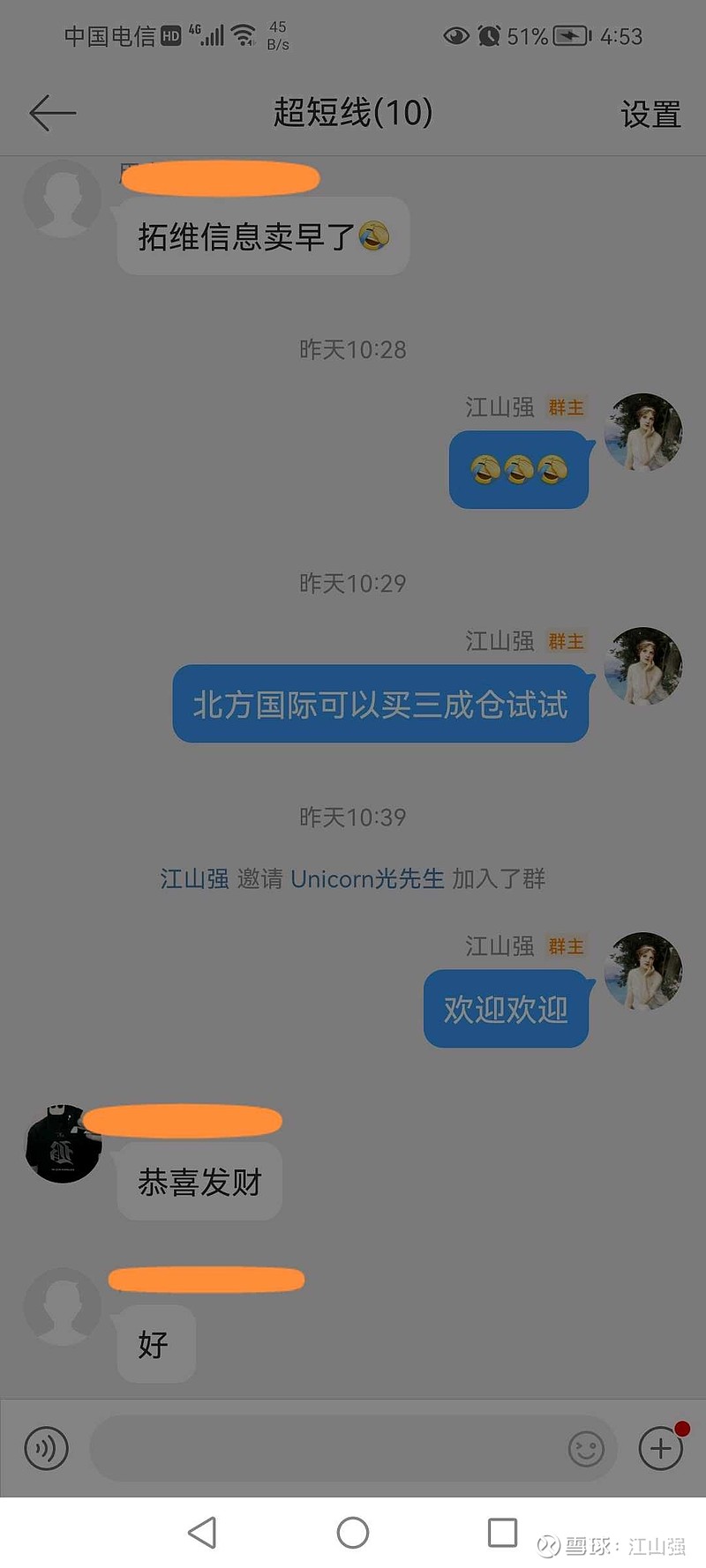Open 设置 for this group chat
Image resolution: width=706 pixels, height=1568 pixels.
[650, 114]
